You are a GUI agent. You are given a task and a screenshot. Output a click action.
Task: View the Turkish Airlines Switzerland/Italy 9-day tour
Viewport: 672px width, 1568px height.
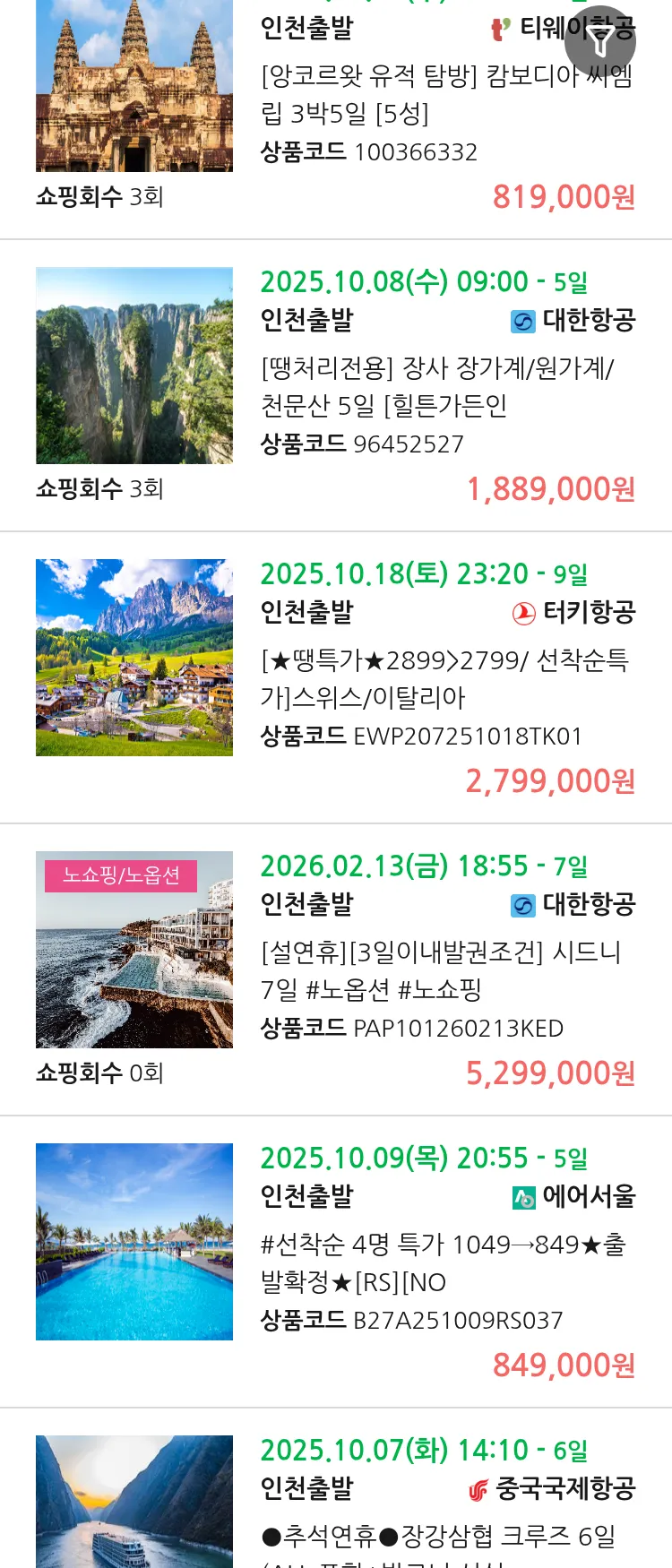pyautogui.click(x=444, y=679)
